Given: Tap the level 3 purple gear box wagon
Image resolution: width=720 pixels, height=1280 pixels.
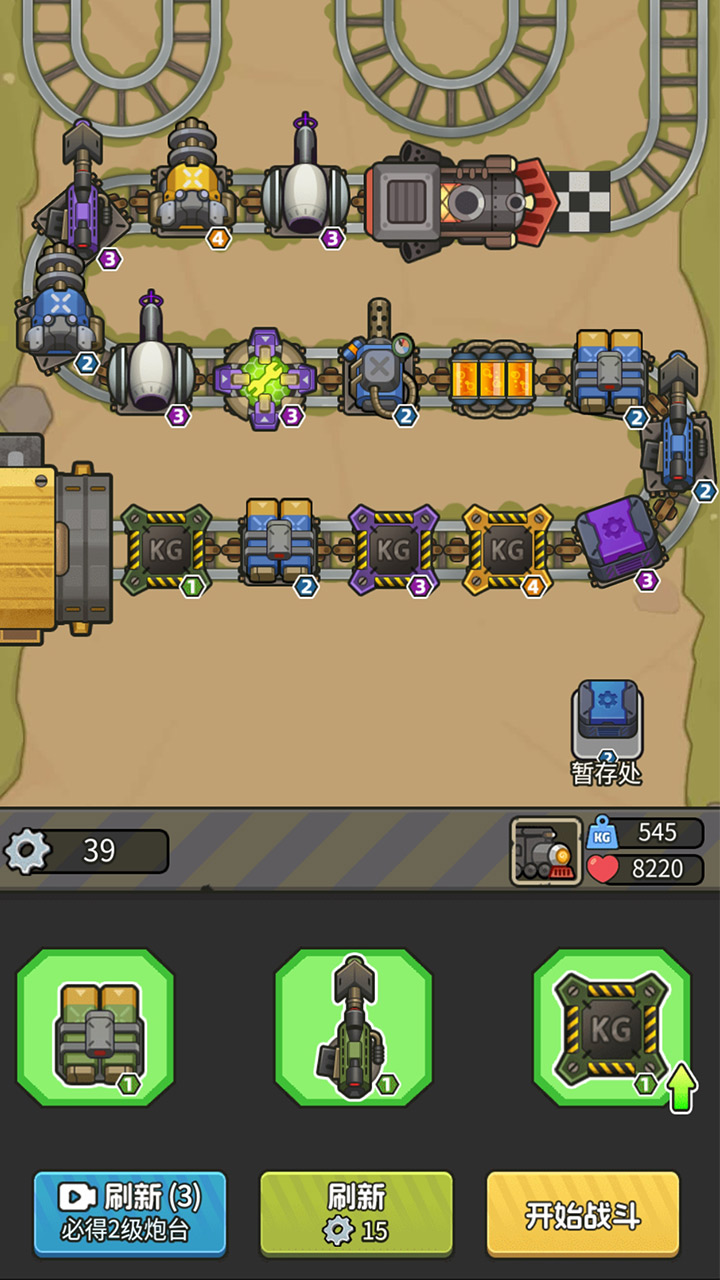Looking at the screenshot, I should pos(617,540).
